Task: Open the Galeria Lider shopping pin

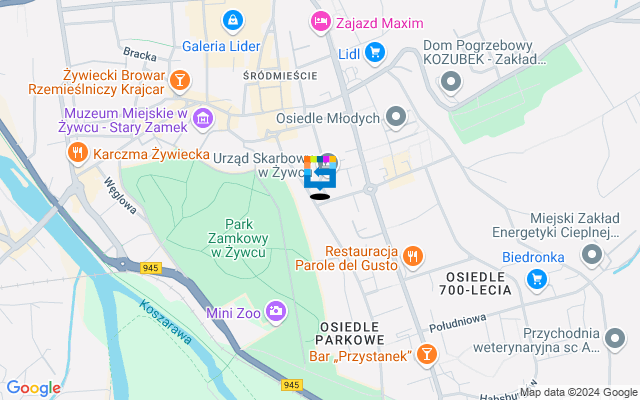Action: (x=232, y=19)
